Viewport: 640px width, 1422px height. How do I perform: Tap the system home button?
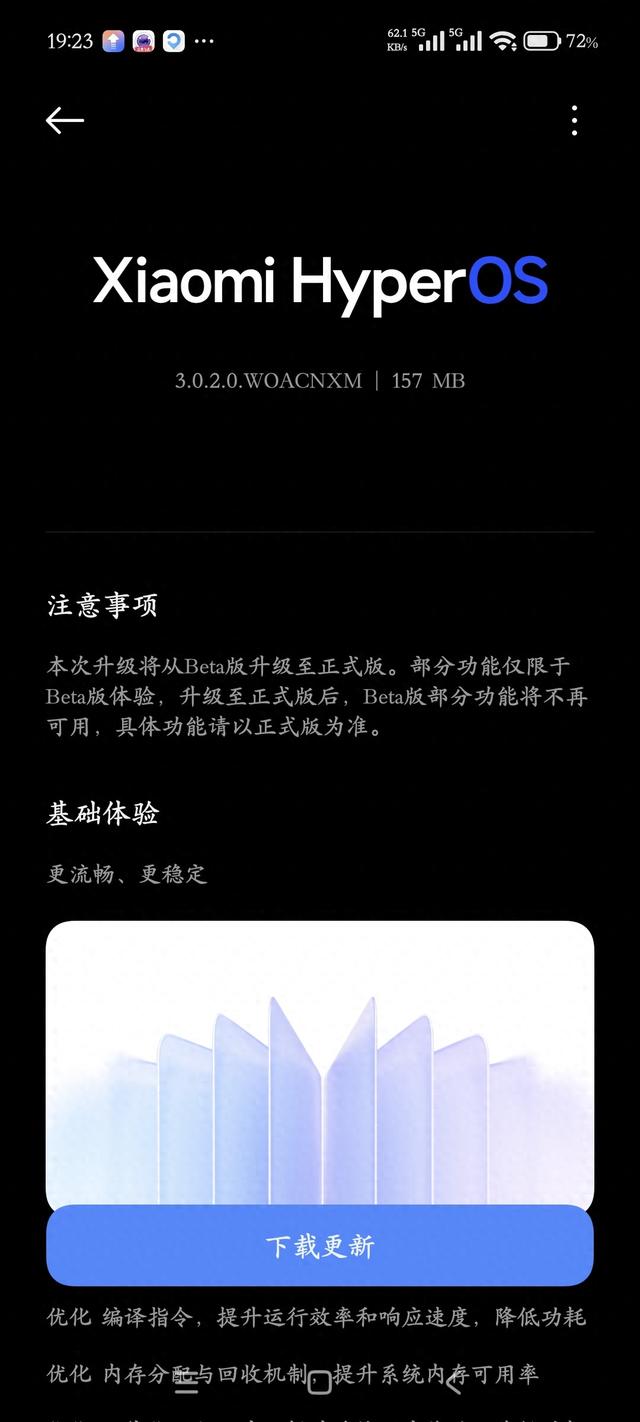tap(320, 1383)
